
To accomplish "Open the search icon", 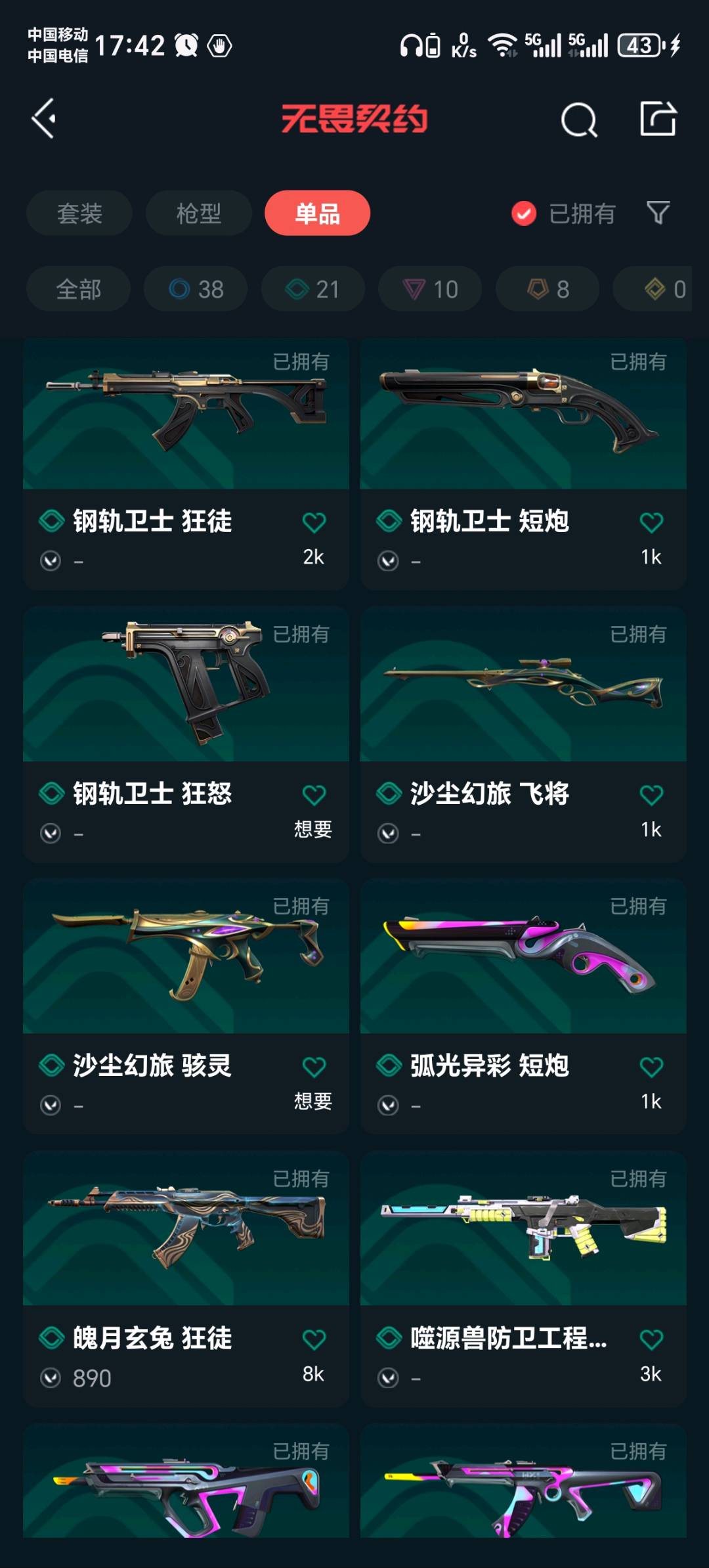I will click(x=579, y=120).
